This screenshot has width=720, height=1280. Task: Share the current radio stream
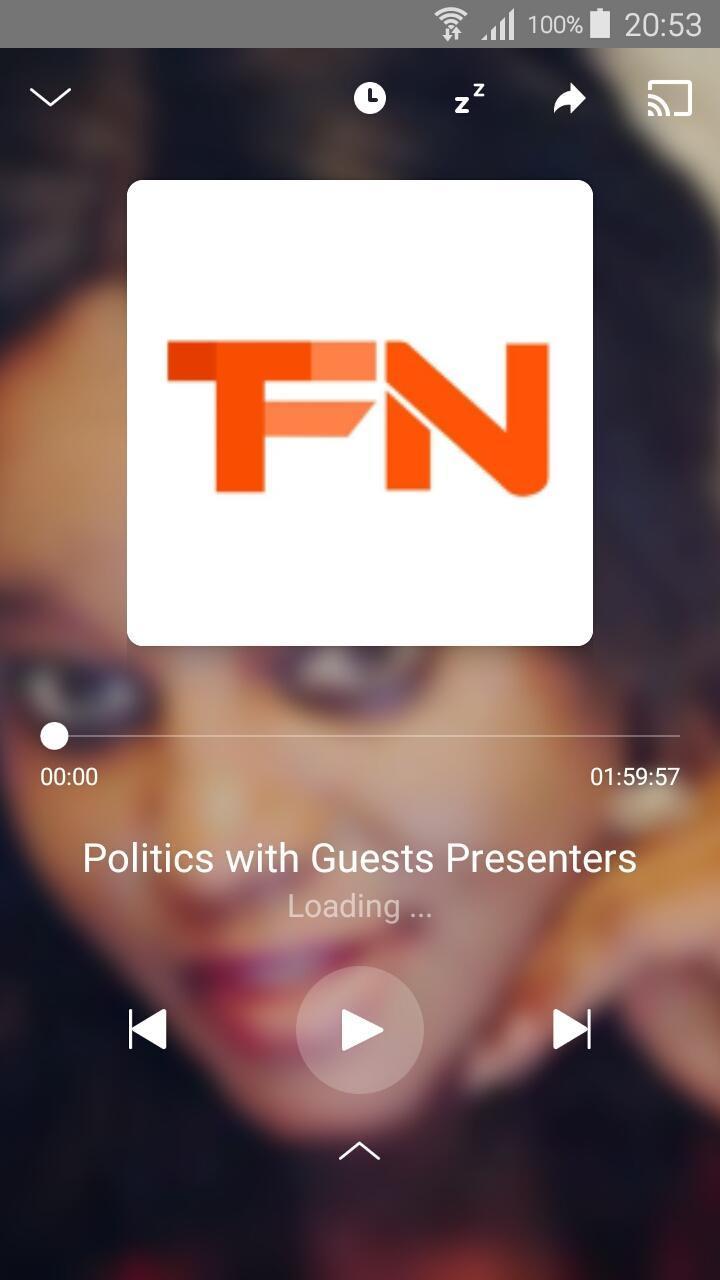(x=568, y=97)
